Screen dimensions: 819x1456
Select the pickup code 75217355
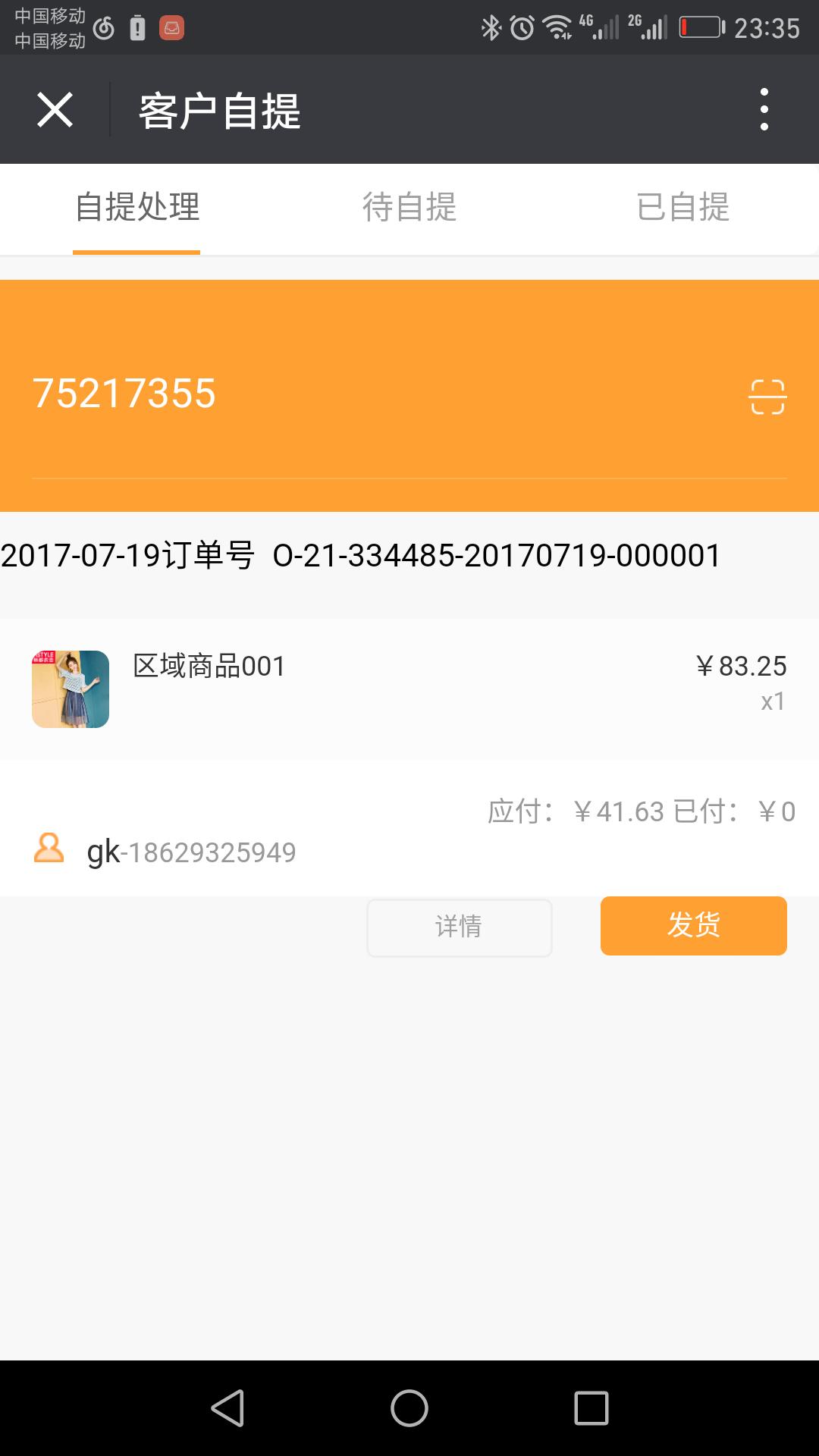(124, 393)
